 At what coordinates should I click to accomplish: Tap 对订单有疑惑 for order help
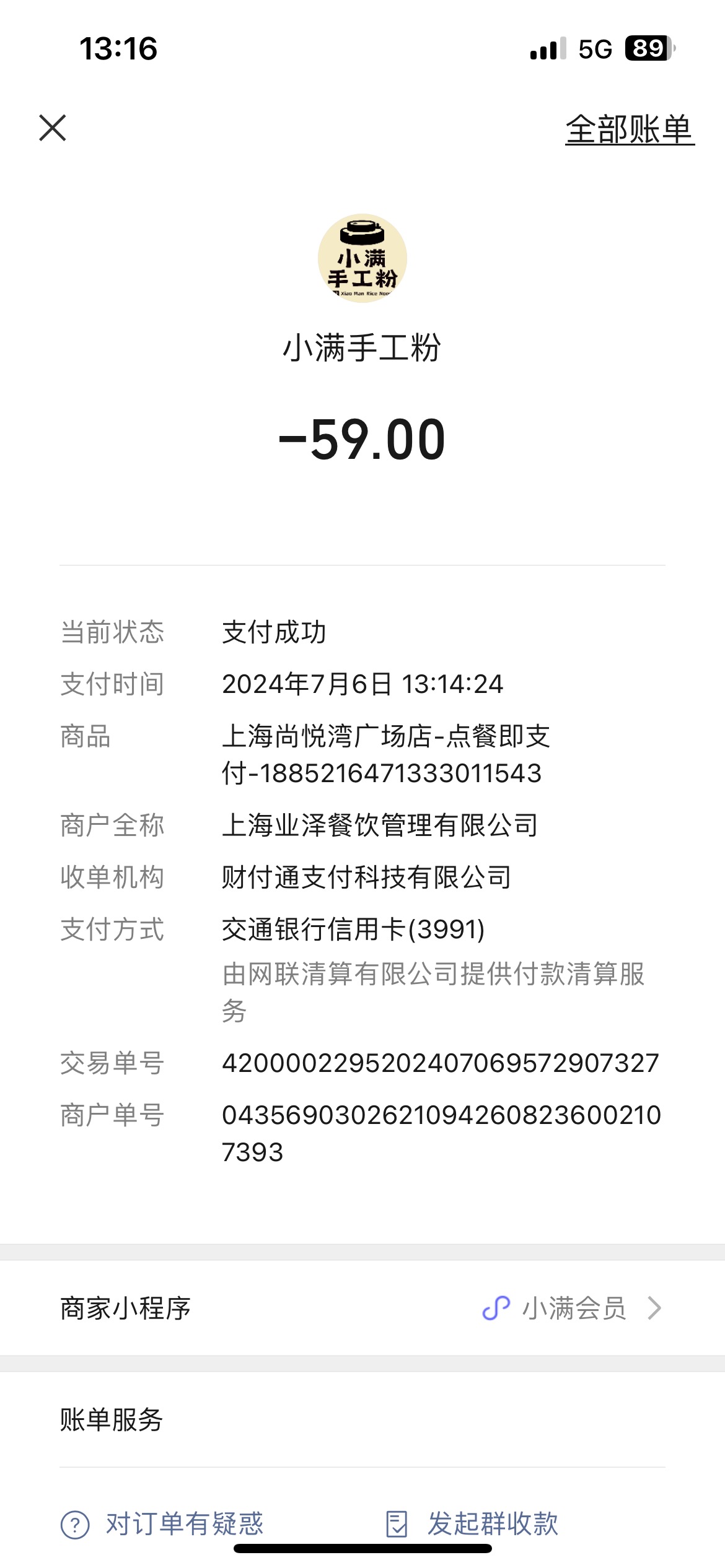pos(162,1523)
